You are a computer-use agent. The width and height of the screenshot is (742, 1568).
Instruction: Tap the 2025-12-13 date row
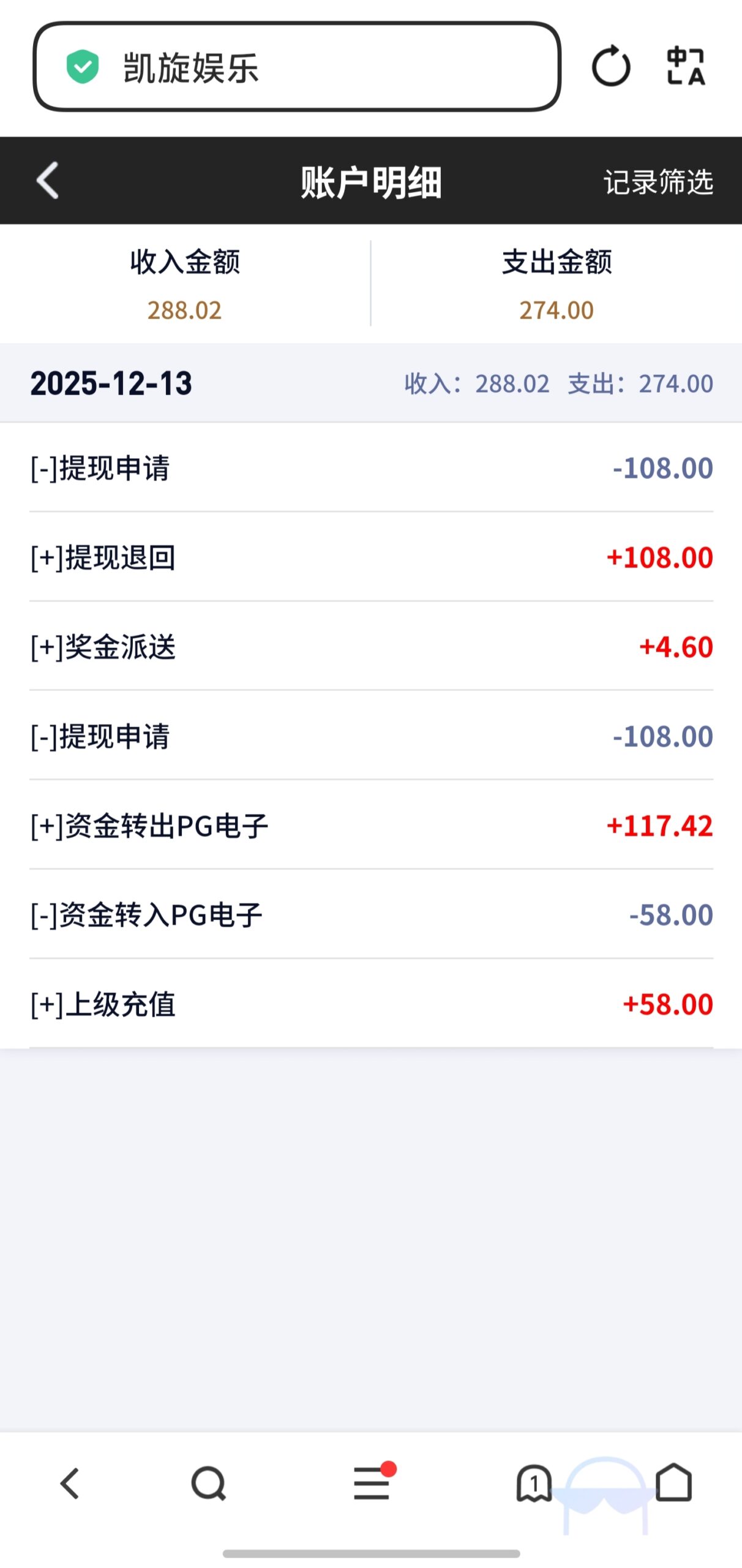coord(371,383)
